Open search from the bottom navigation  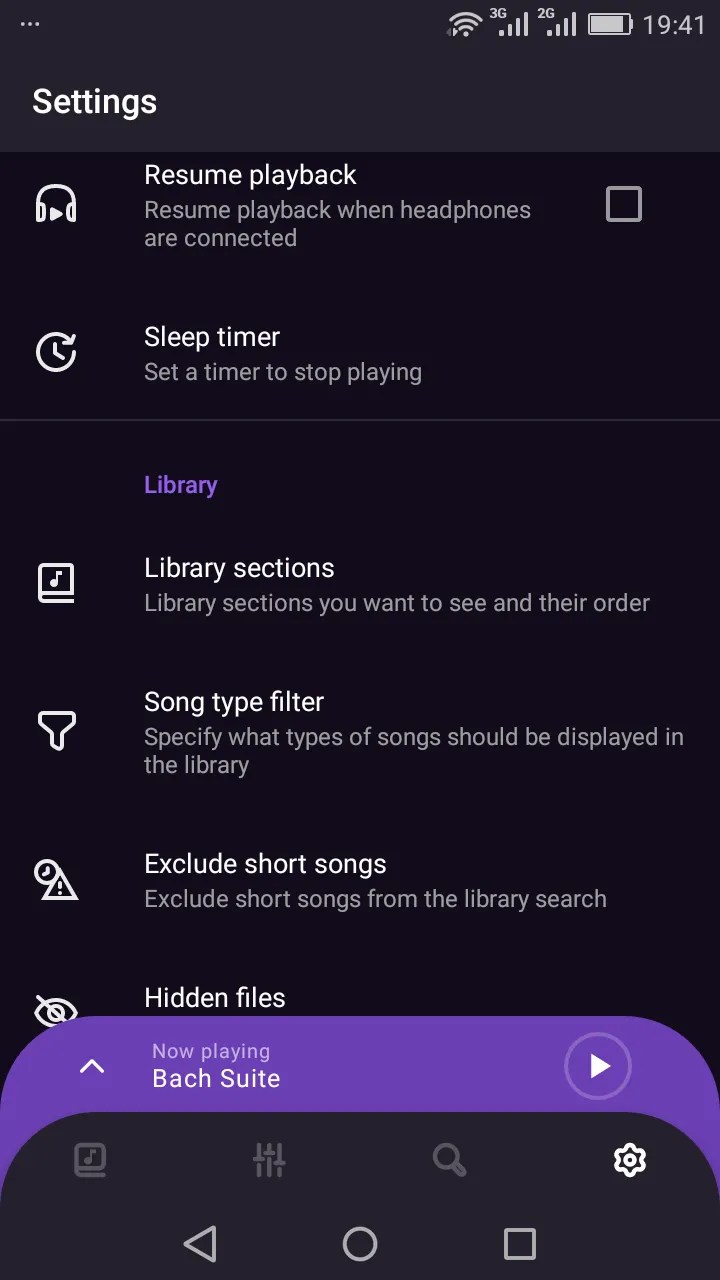(x=449, y=1160)
